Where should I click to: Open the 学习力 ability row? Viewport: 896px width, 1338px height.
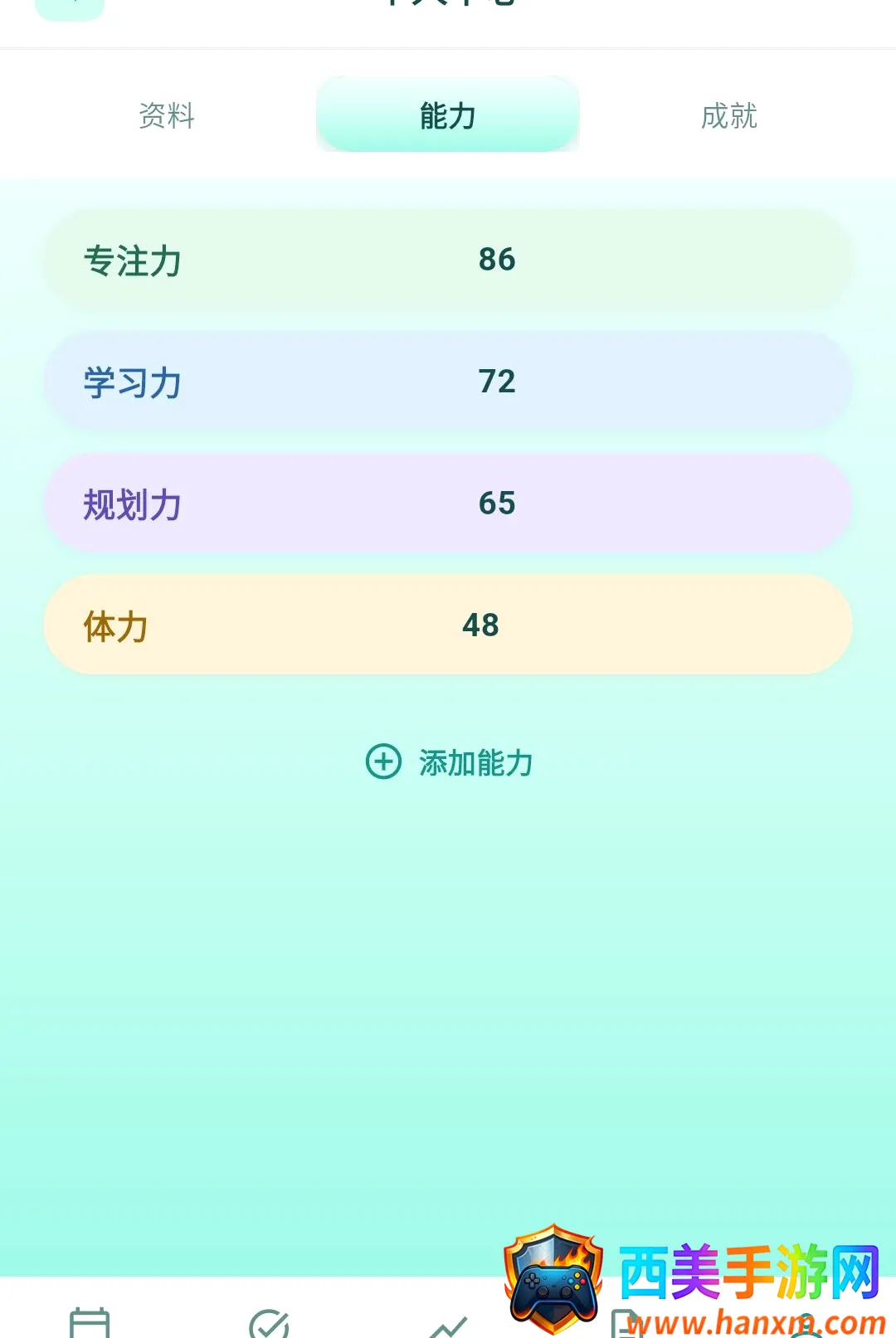click(x=448, y=382)
